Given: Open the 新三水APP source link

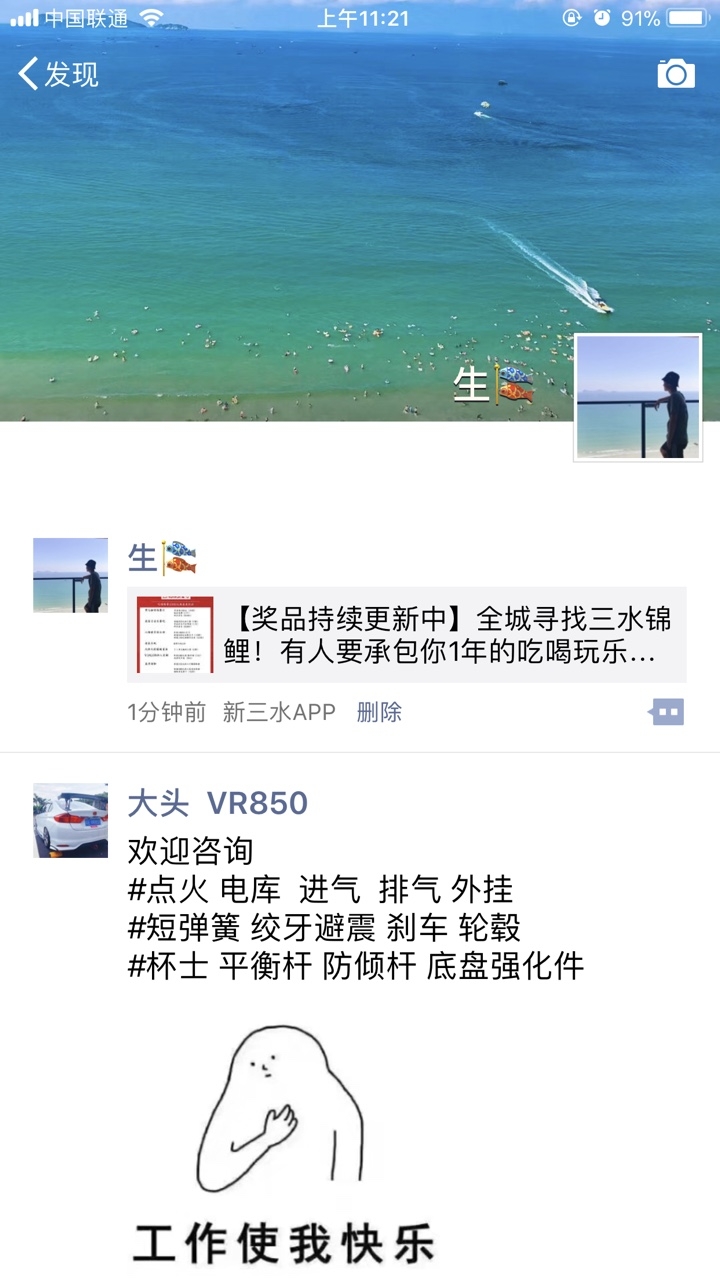Looking at the screenshot, I should (x=278, y=712).
